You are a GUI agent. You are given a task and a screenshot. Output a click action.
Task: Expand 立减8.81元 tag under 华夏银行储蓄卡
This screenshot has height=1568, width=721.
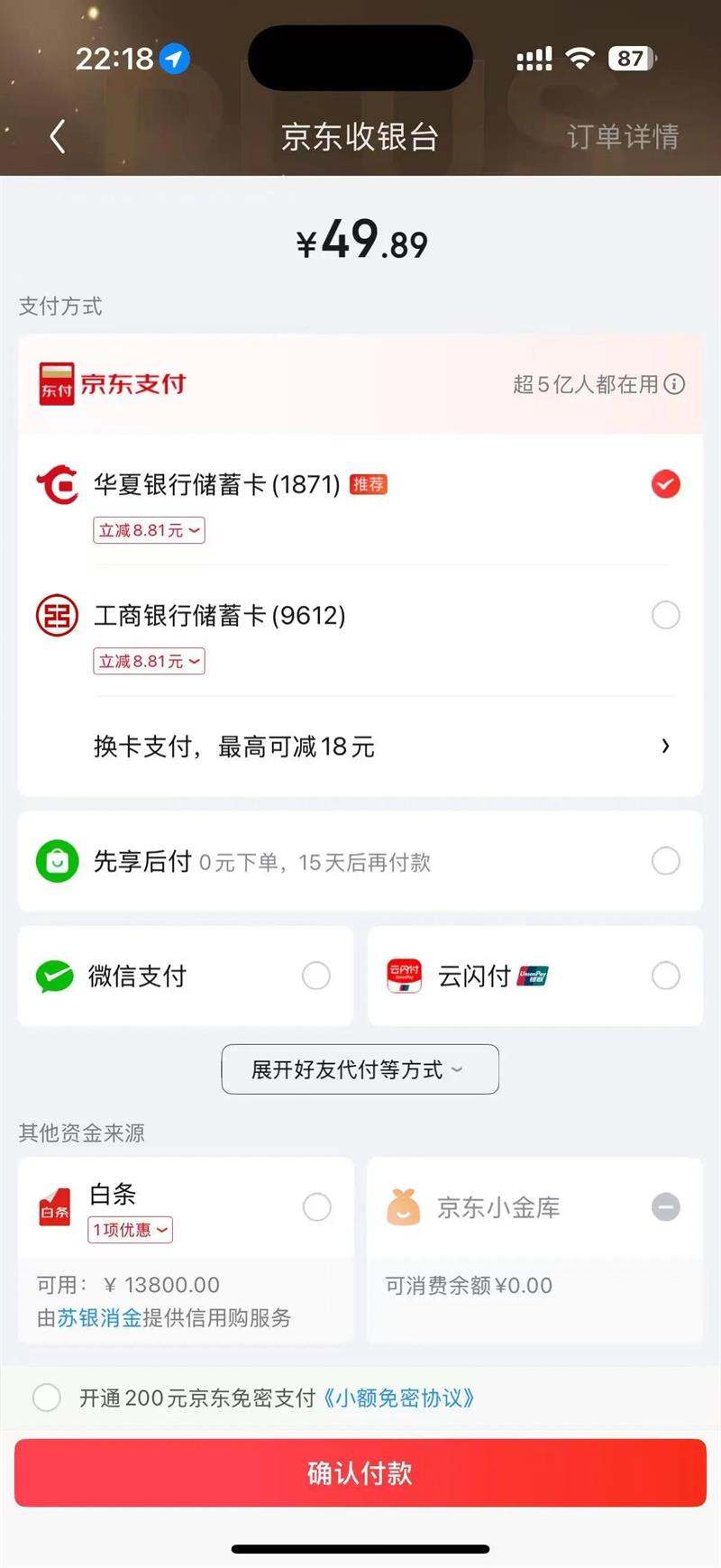(x=149, y=530)
